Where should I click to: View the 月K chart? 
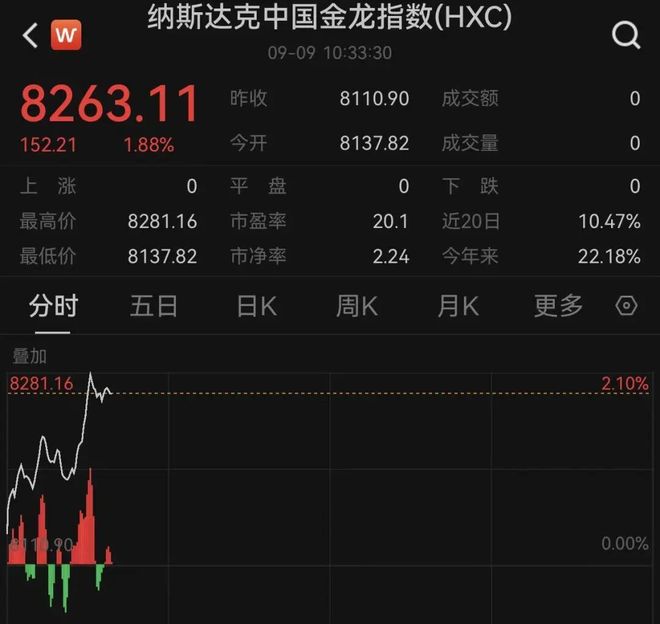click(x=457, y=306)
